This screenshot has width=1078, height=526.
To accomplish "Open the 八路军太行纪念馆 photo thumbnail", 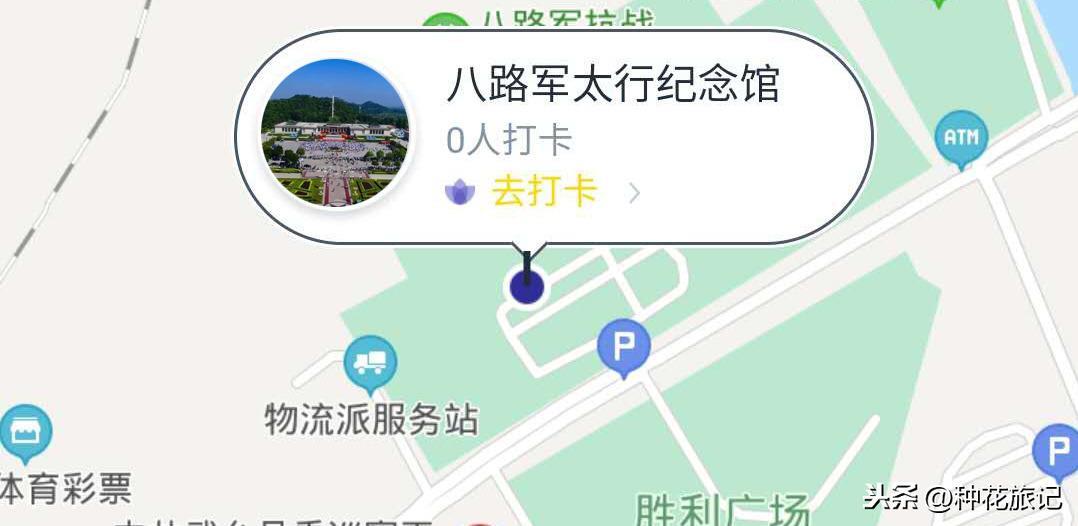I will coord(335,133).
